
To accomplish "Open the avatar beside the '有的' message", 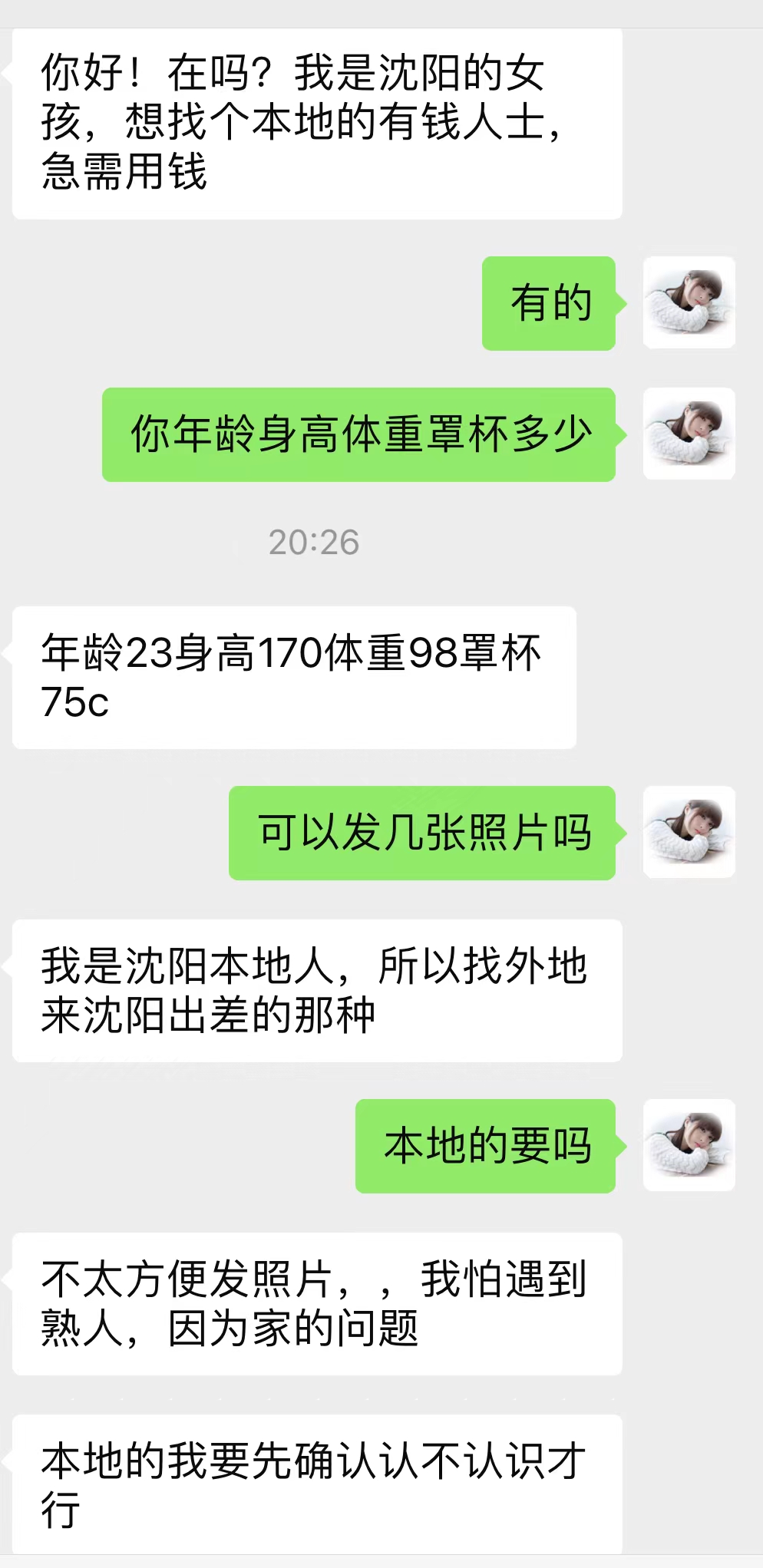I will [689, 302].
